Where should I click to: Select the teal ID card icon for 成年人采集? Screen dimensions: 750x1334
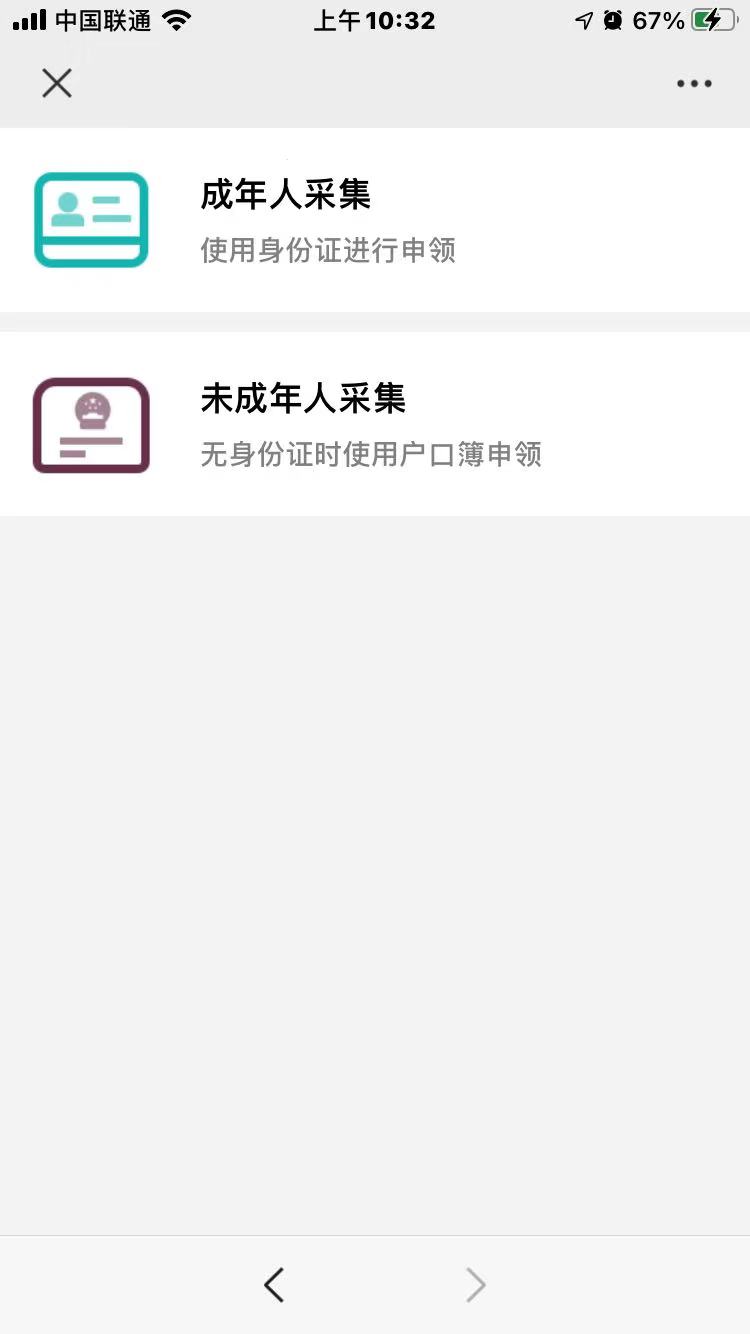click(x=91, y=220)
